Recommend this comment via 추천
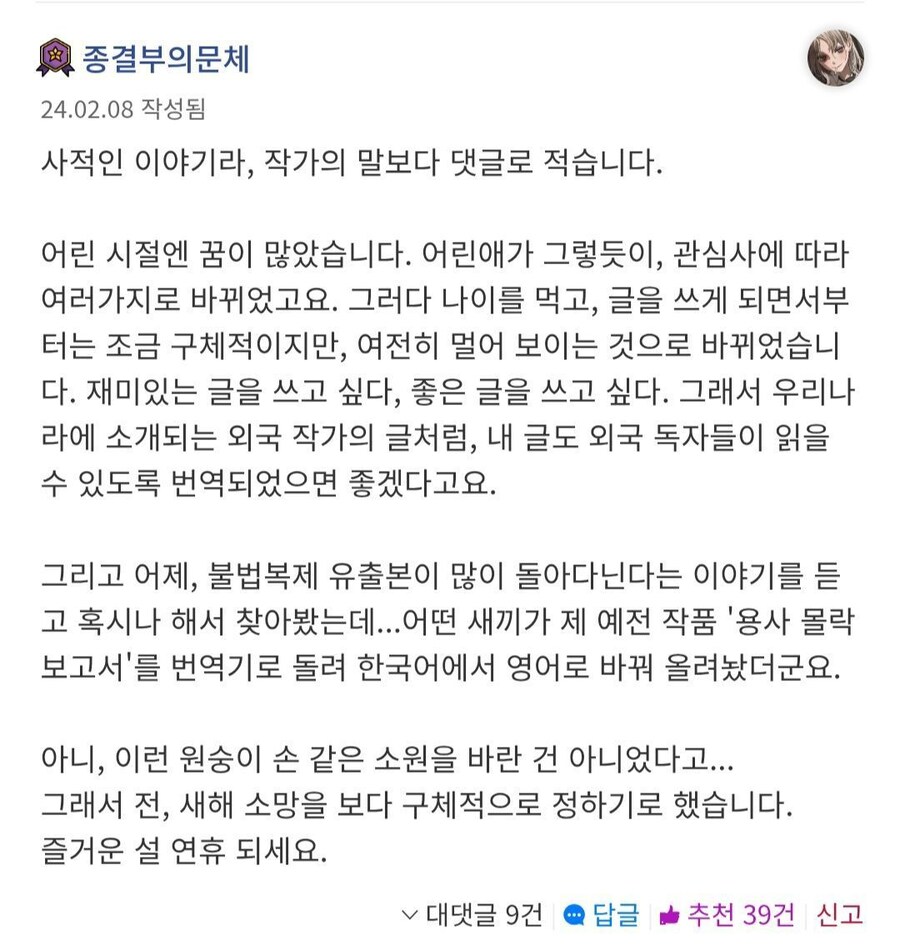The height and width of the screenshot is (951, 900). (728, 914)
